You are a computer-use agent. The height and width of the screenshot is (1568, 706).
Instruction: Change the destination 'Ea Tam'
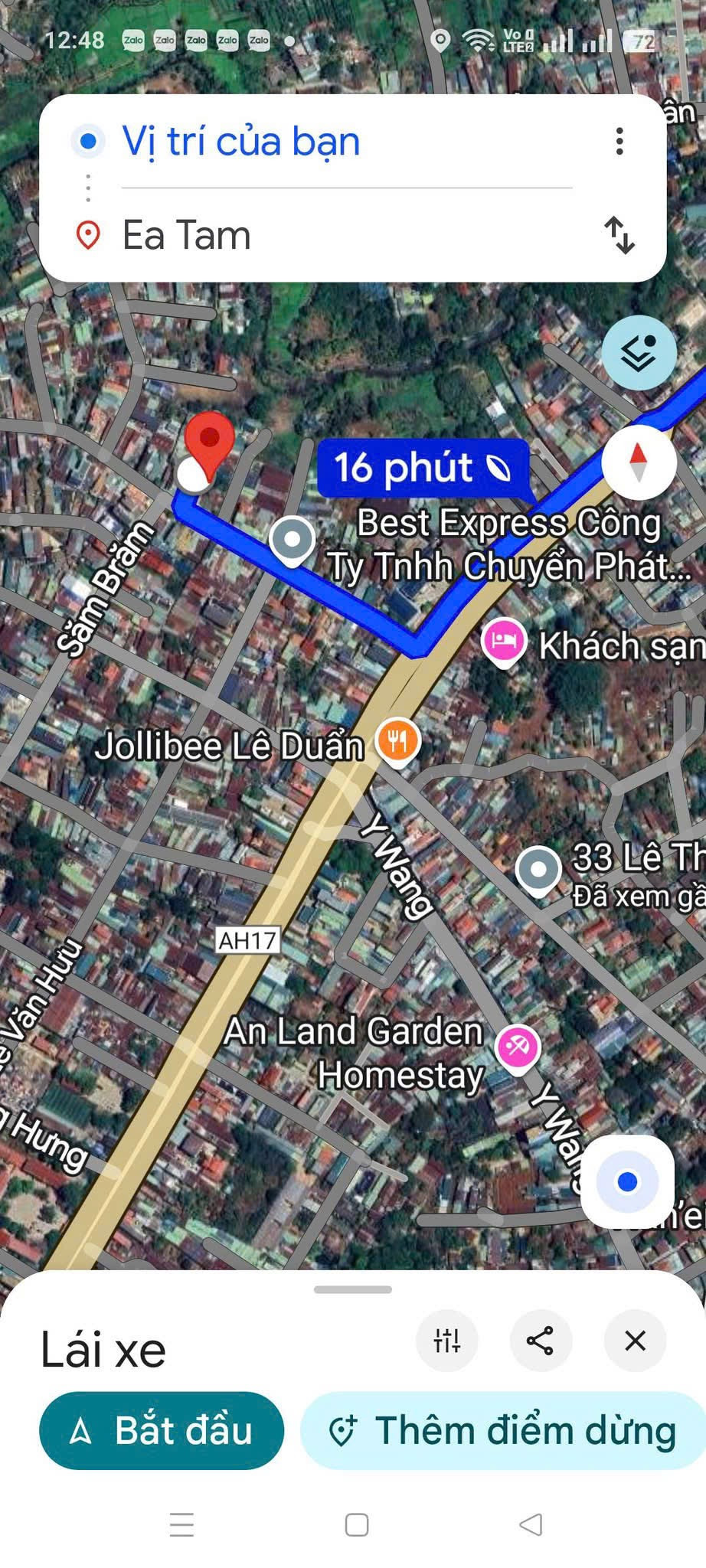pyautogui.click(x=187, y=235)
